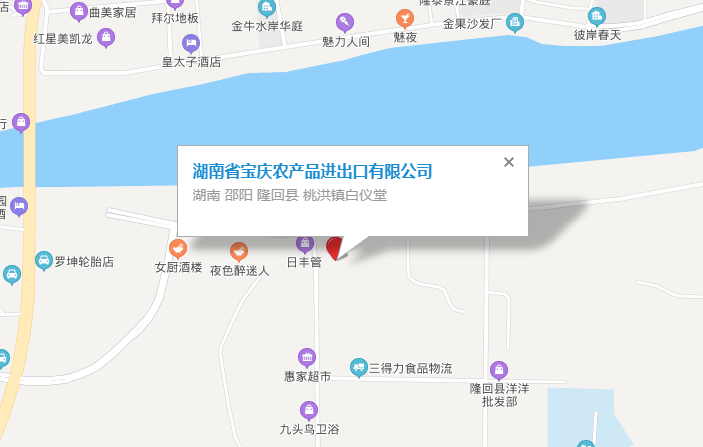Select the 罗坤轮胎店 marker

click(x=44, y=261)
